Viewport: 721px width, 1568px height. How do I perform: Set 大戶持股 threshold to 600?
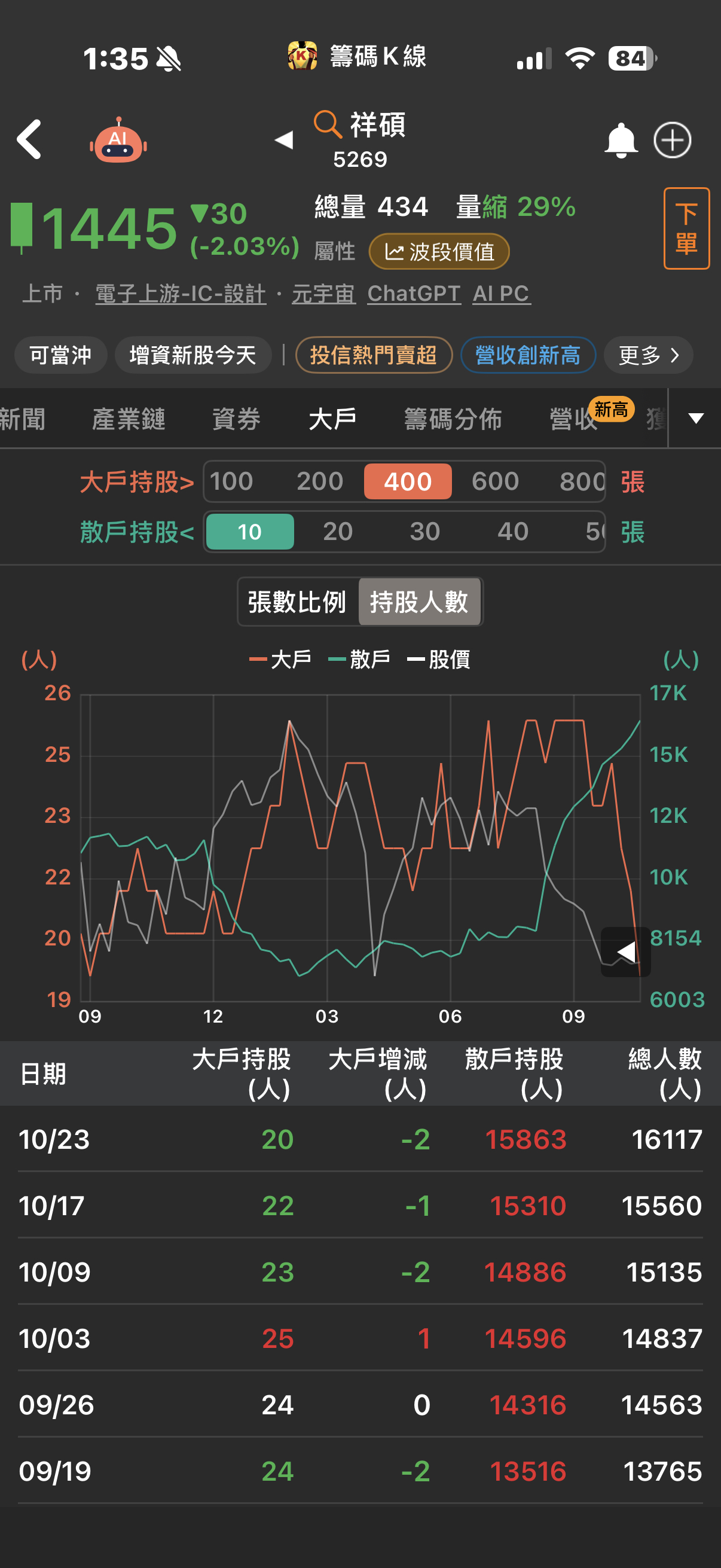494,481
